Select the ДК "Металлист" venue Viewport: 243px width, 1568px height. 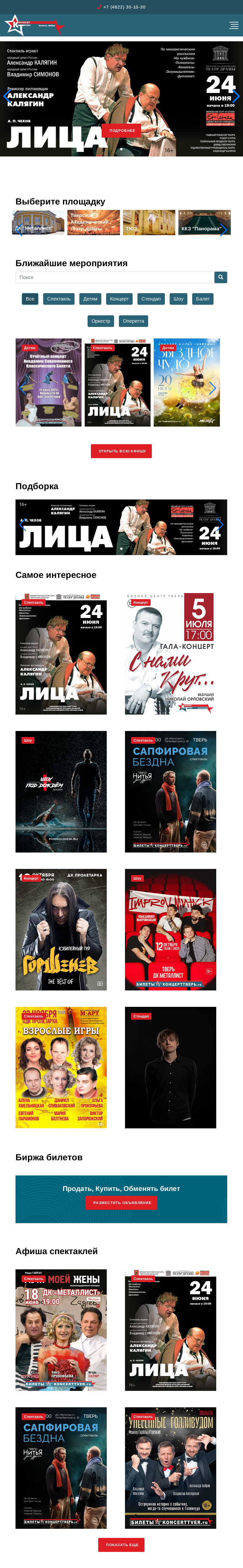[38, 222]
